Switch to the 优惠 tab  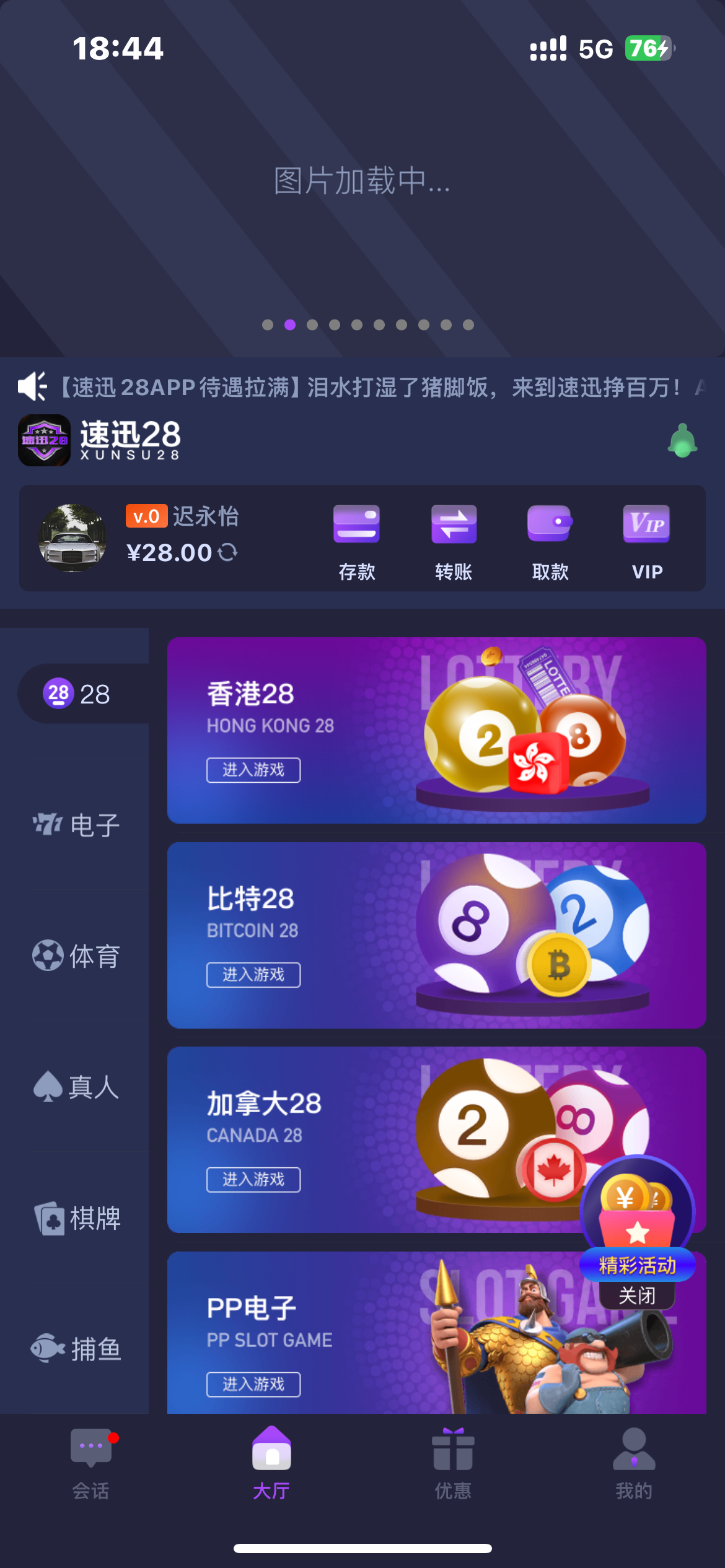[453, 1464]
